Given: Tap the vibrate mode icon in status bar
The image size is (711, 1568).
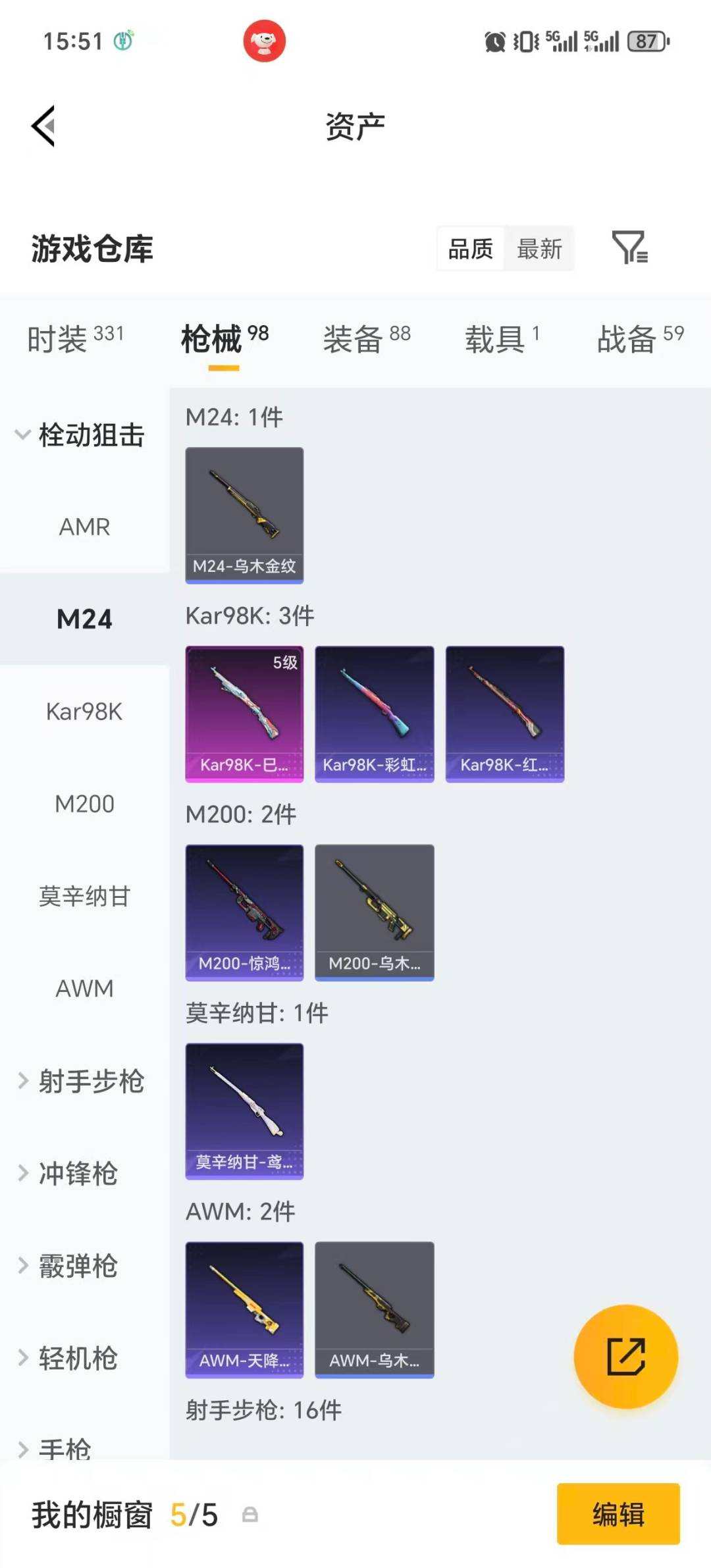Looking at the screenshot, I should click(x=527, y=42).
